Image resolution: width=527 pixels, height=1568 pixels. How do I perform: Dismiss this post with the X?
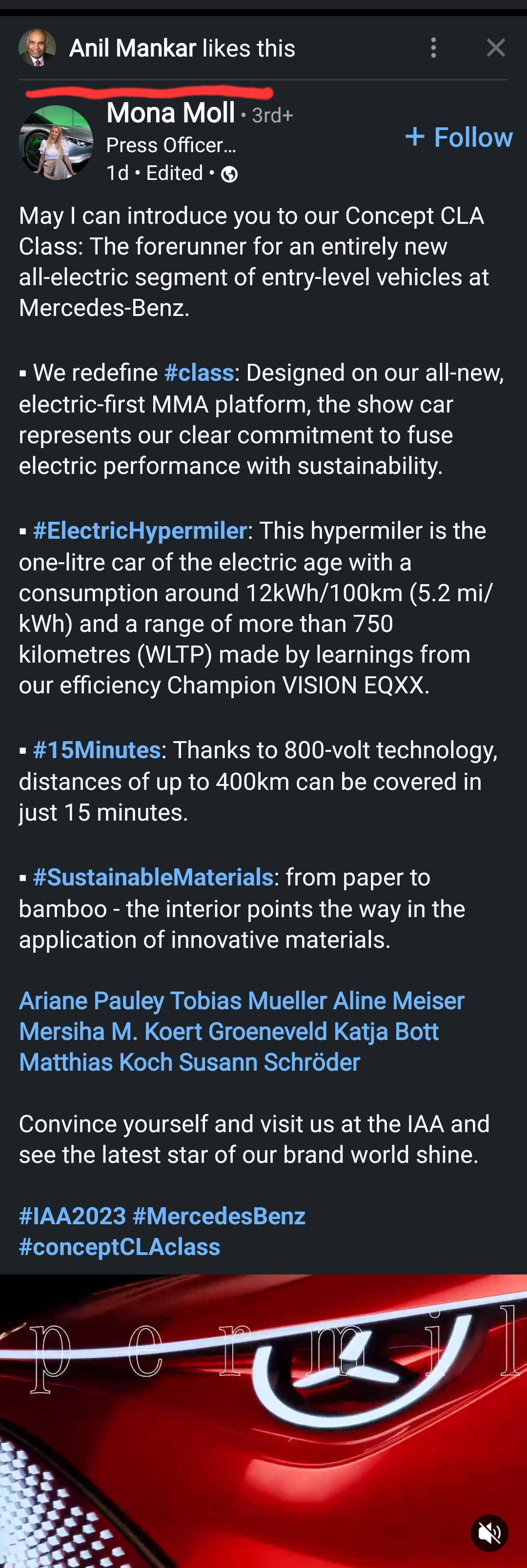click(495, 47)
